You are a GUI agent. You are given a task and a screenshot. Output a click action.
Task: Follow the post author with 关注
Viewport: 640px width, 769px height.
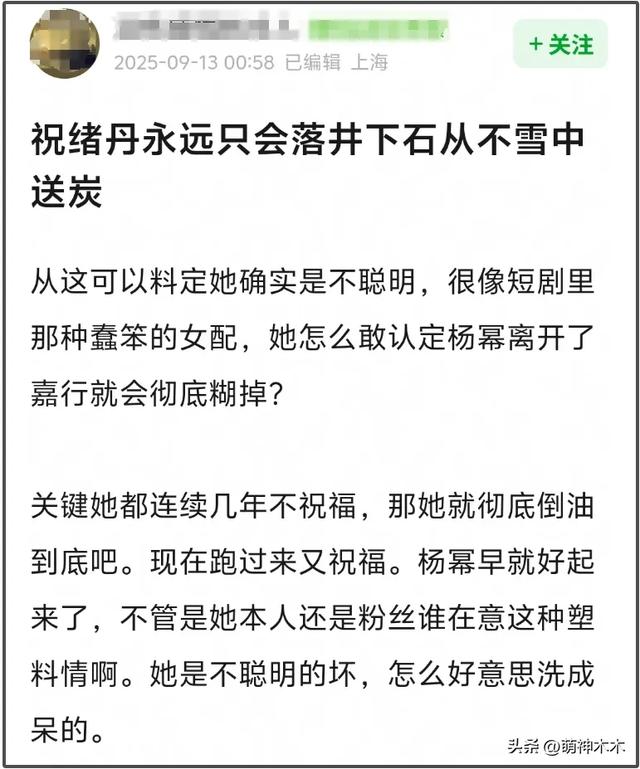coord(561,44)
